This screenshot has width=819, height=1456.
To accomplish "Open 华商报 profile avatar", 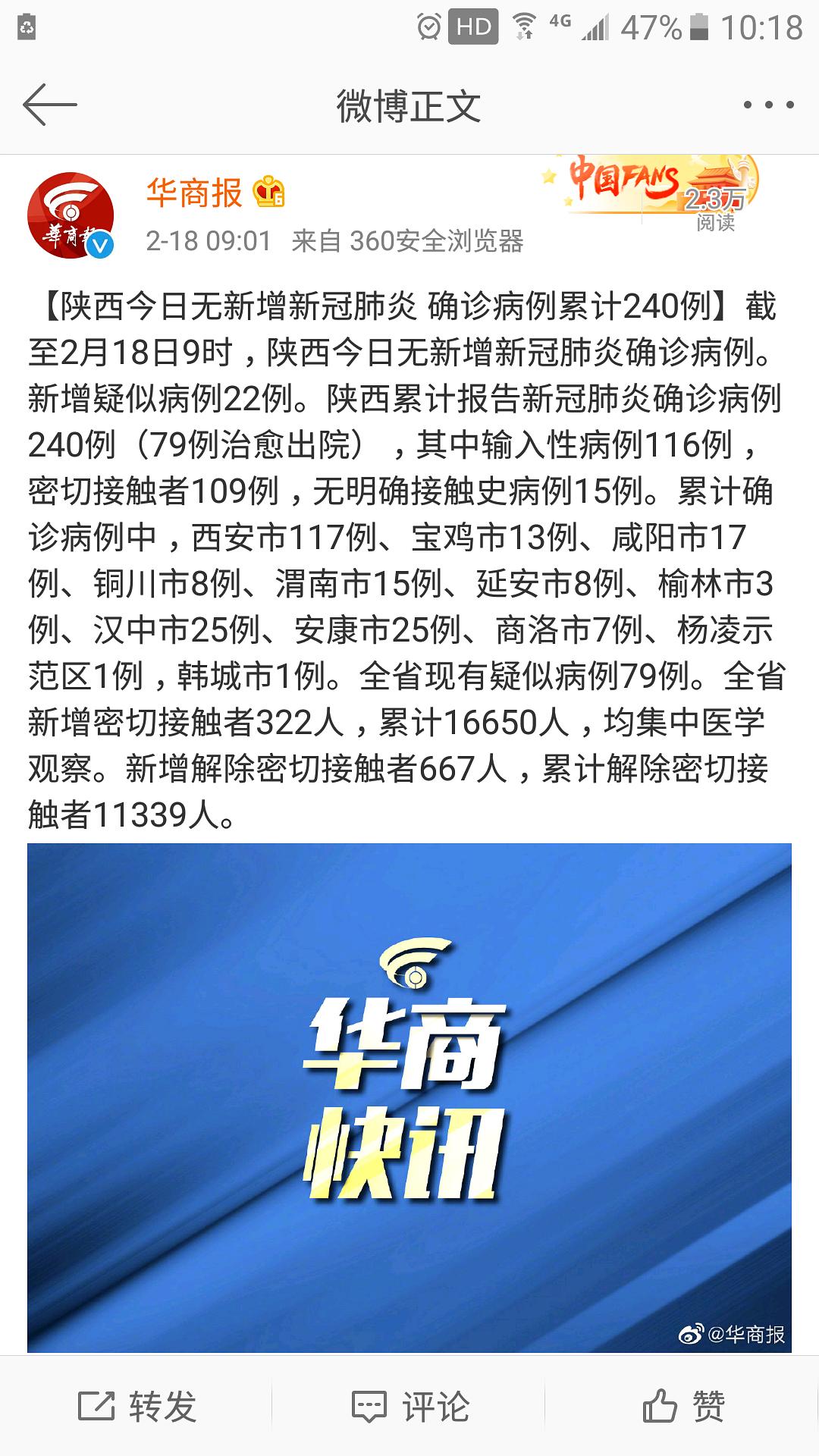I will (71, 215).
